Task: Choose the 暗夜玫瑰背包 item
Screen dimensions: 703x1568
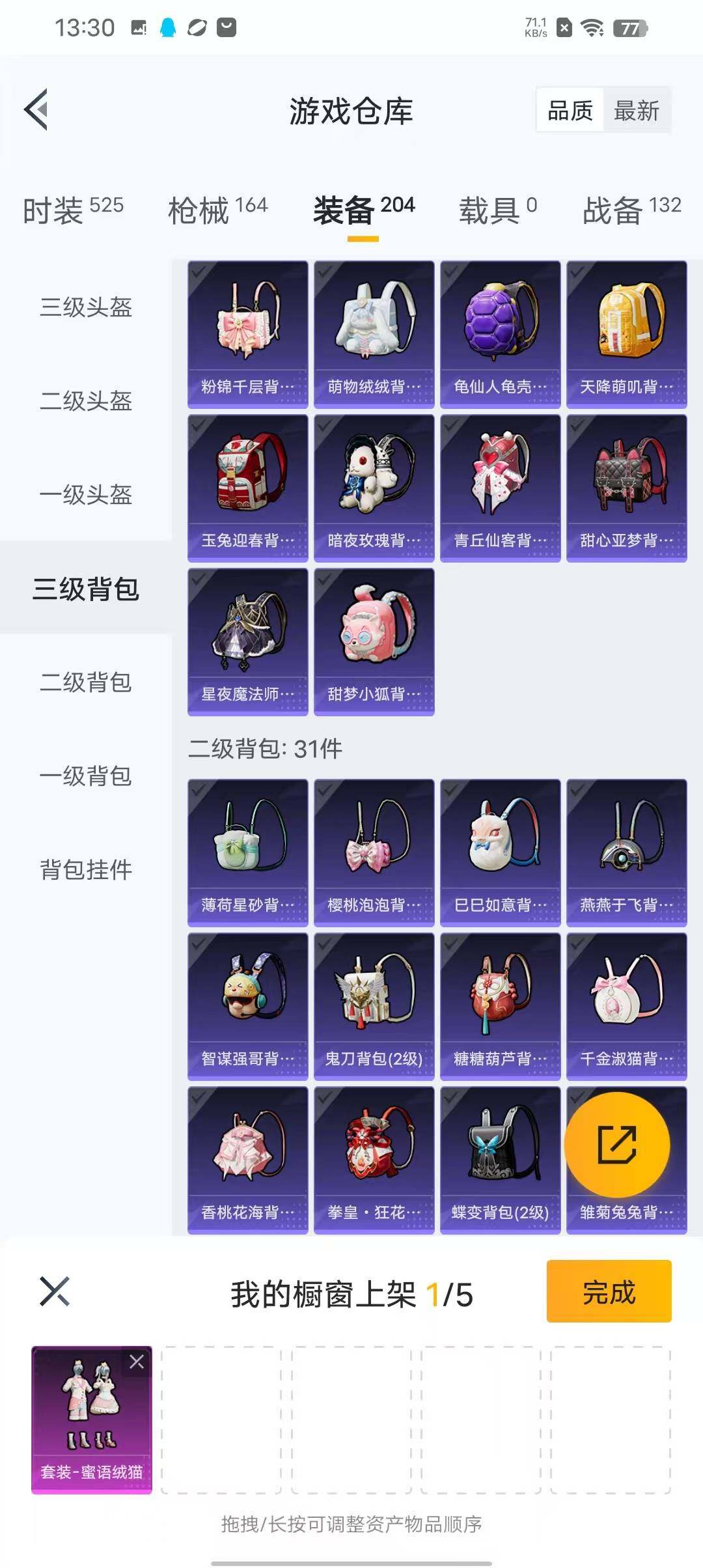Action: click(x=374, y=488)
